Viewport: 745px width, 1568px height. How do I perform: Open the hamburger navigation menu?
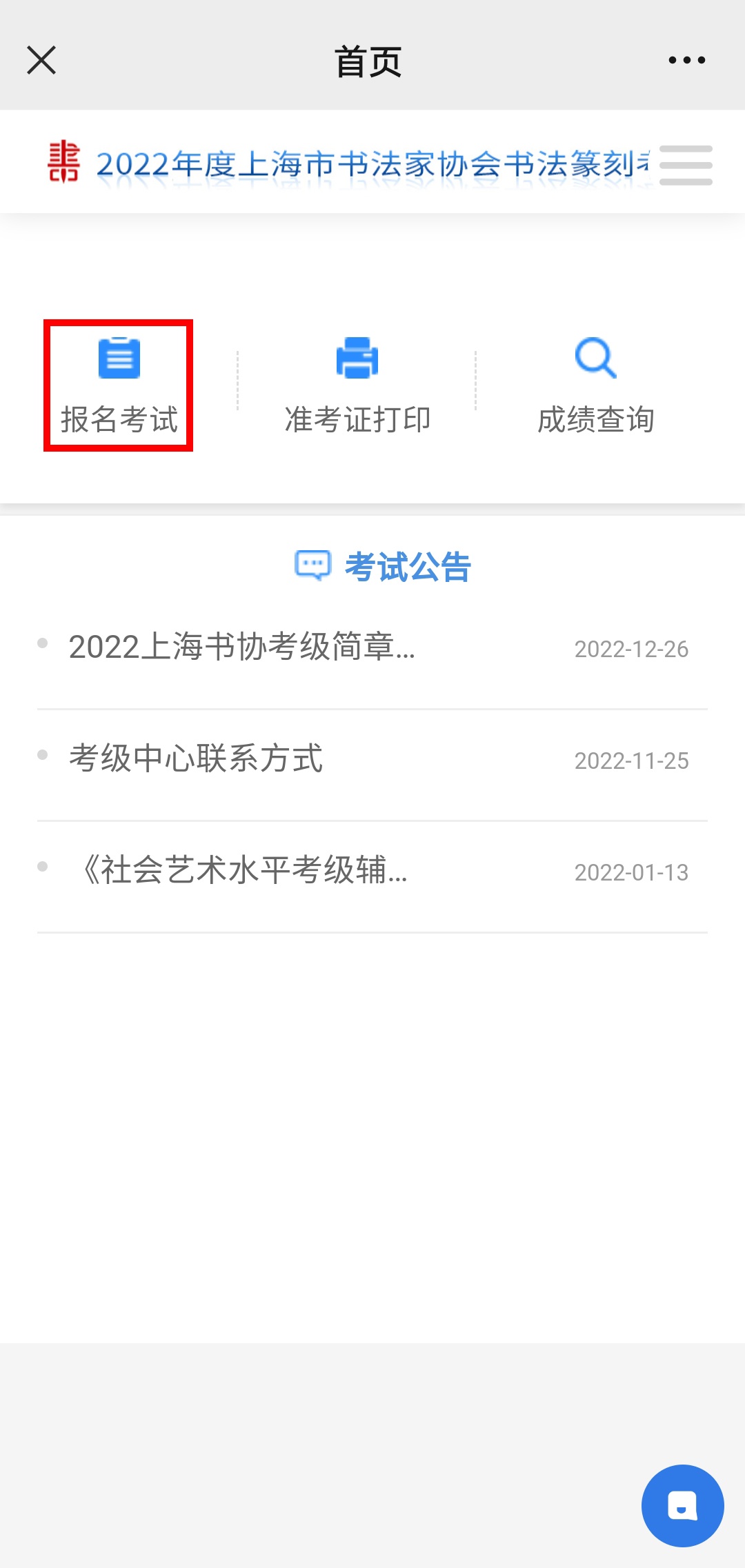685,165
